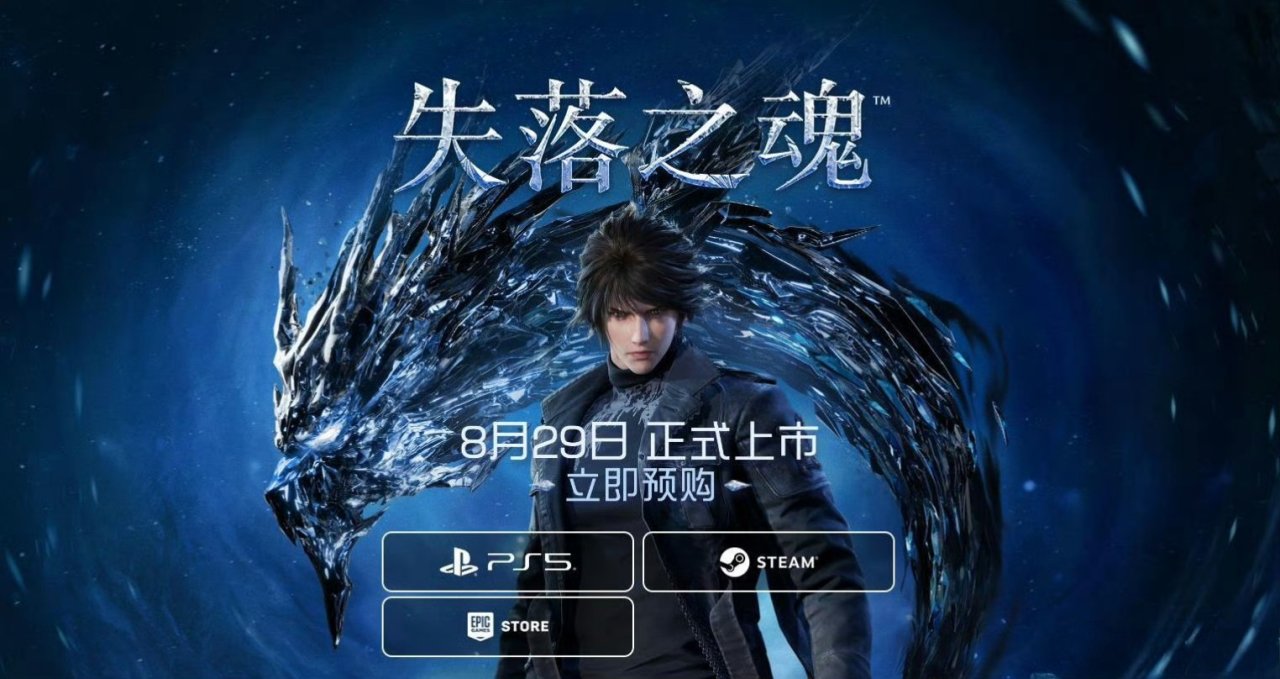Image resolution: width=1280 pixels, height=679 pixels.
Task: Select the Epic Games Store button
Action: pyautogui.click(x=507, y=627)
